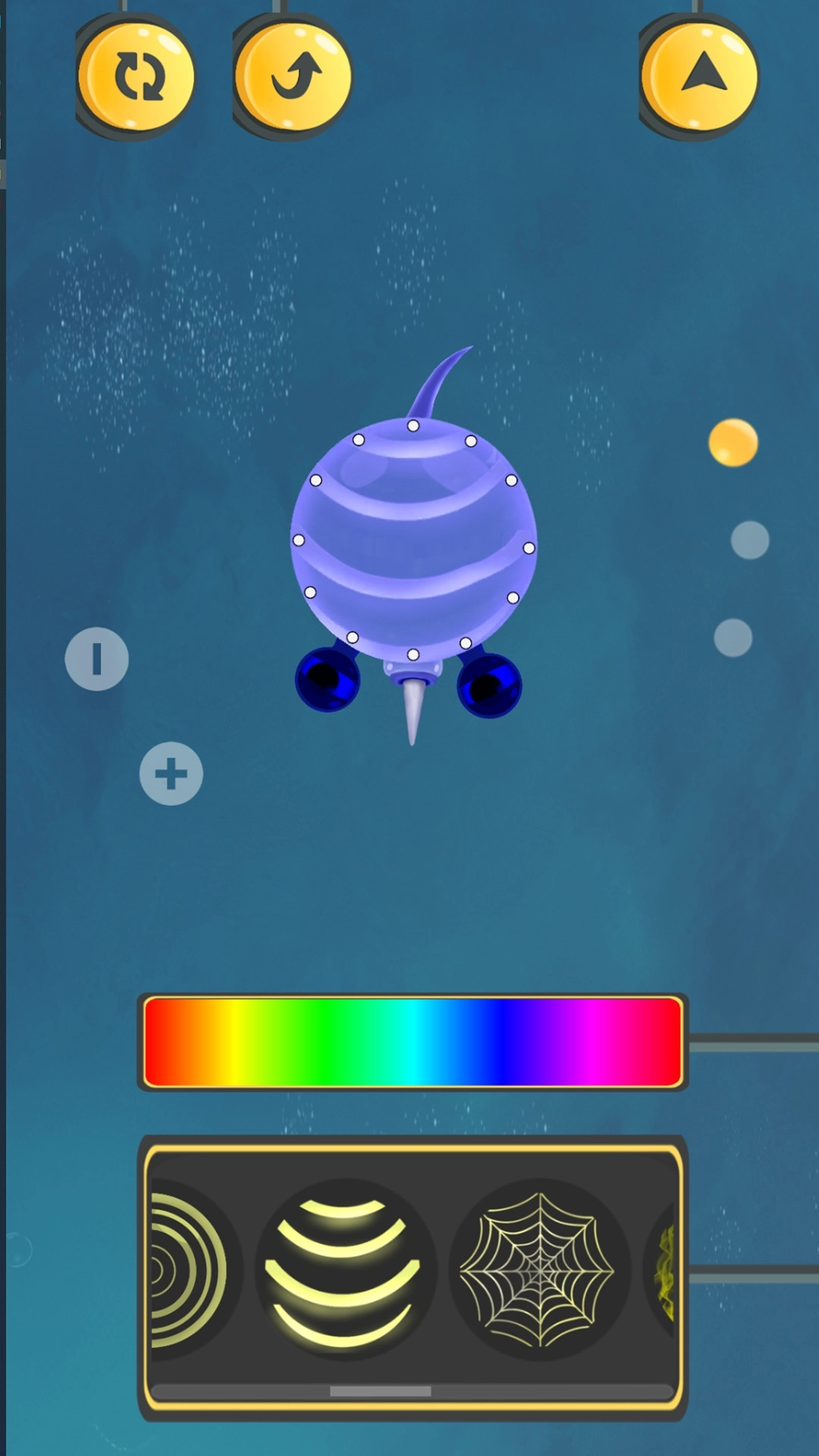
Task: Choose the spider web pattern
Action: pyautogui.click(x=538, y=1269)
